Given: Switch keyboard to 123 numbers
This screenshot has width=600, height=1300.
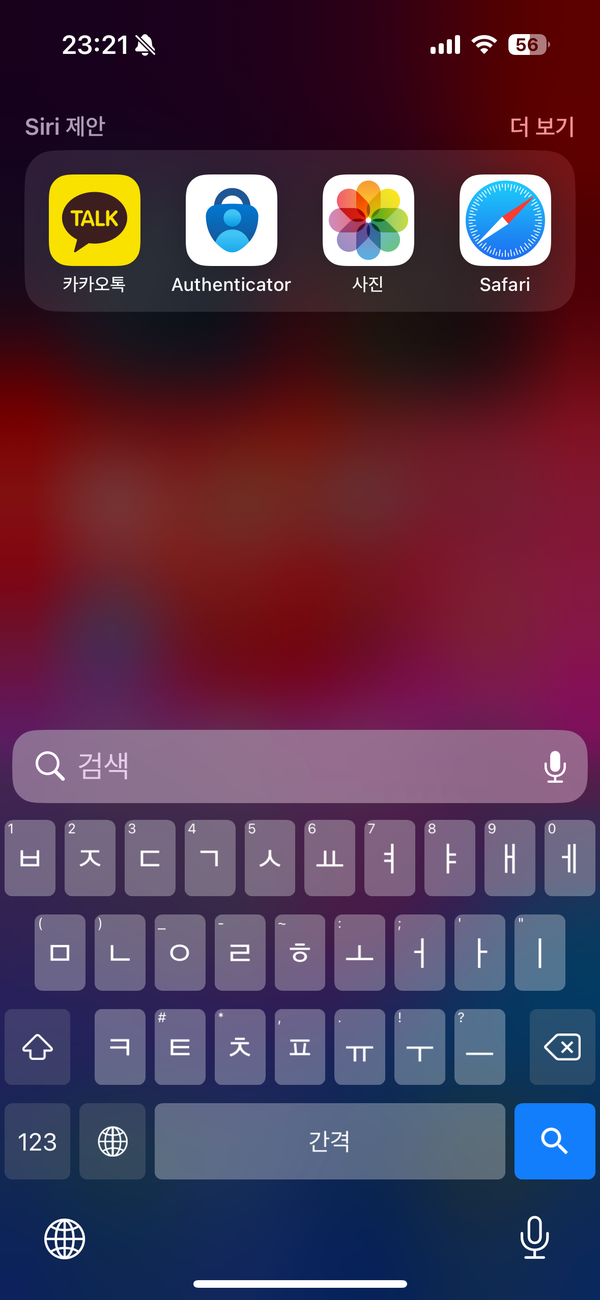Looking at the screenshot, I should [x=37, y=1141].
